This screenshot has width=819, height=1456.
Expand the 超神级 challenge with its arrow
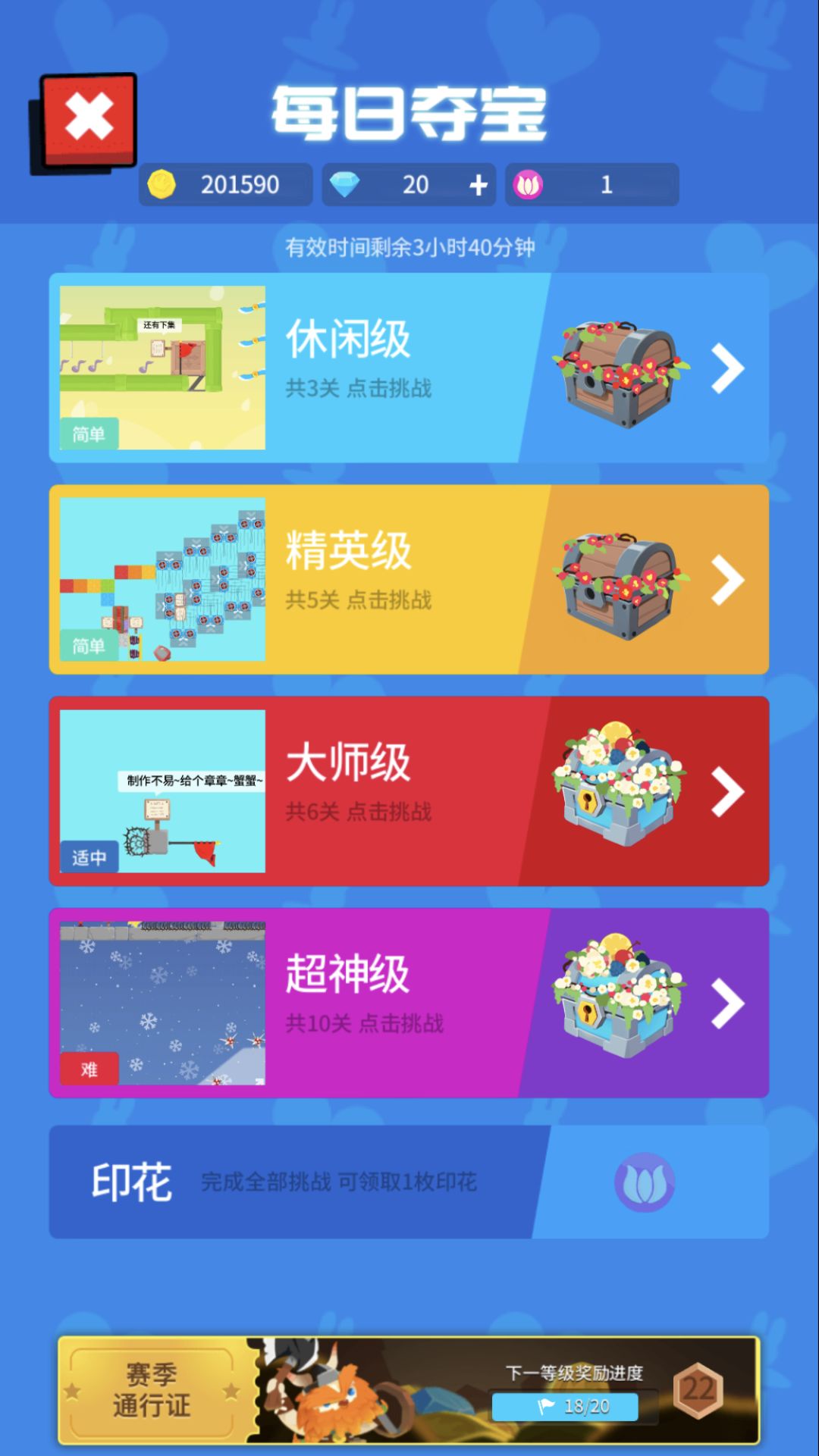pyautogui.click(x=726, y=1002)
